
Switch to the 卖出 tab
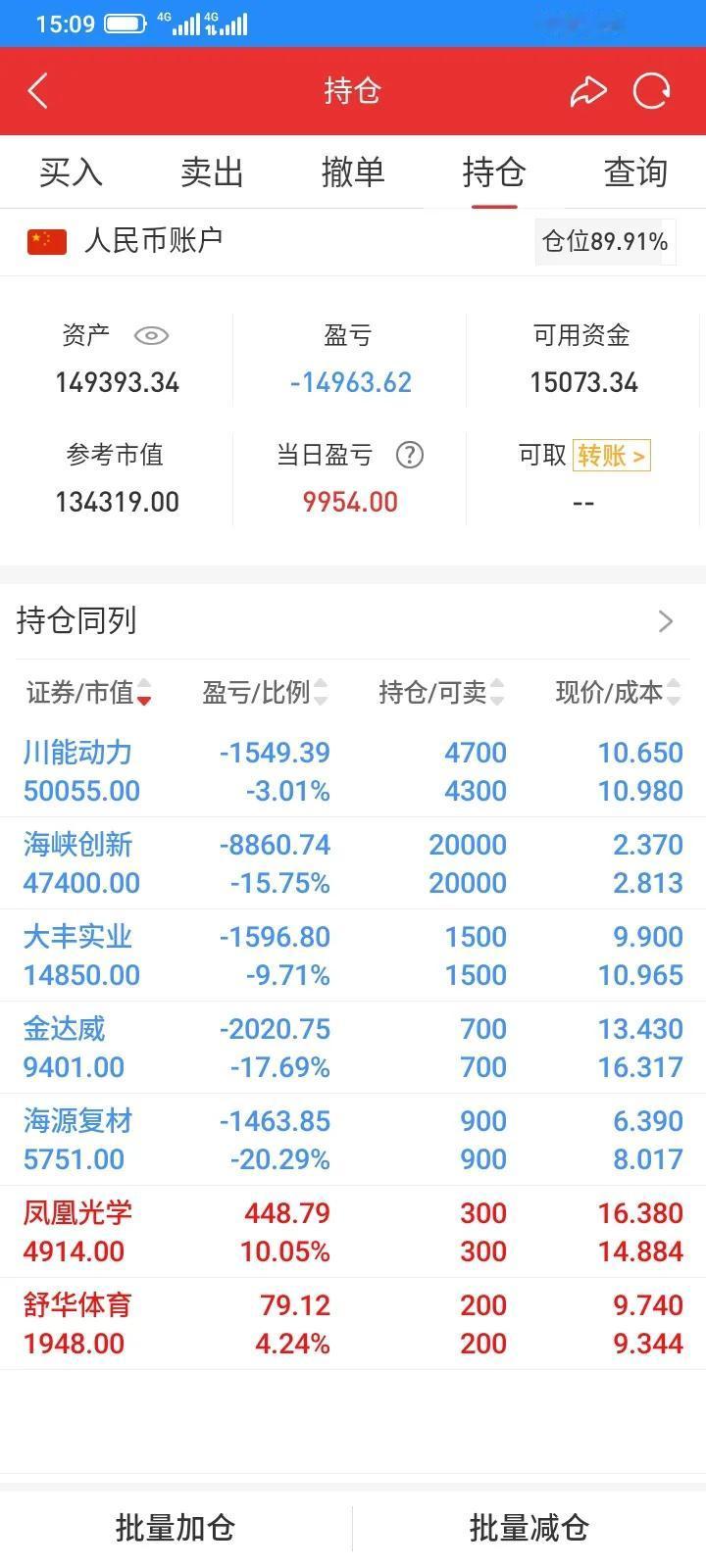click(212, 172)
